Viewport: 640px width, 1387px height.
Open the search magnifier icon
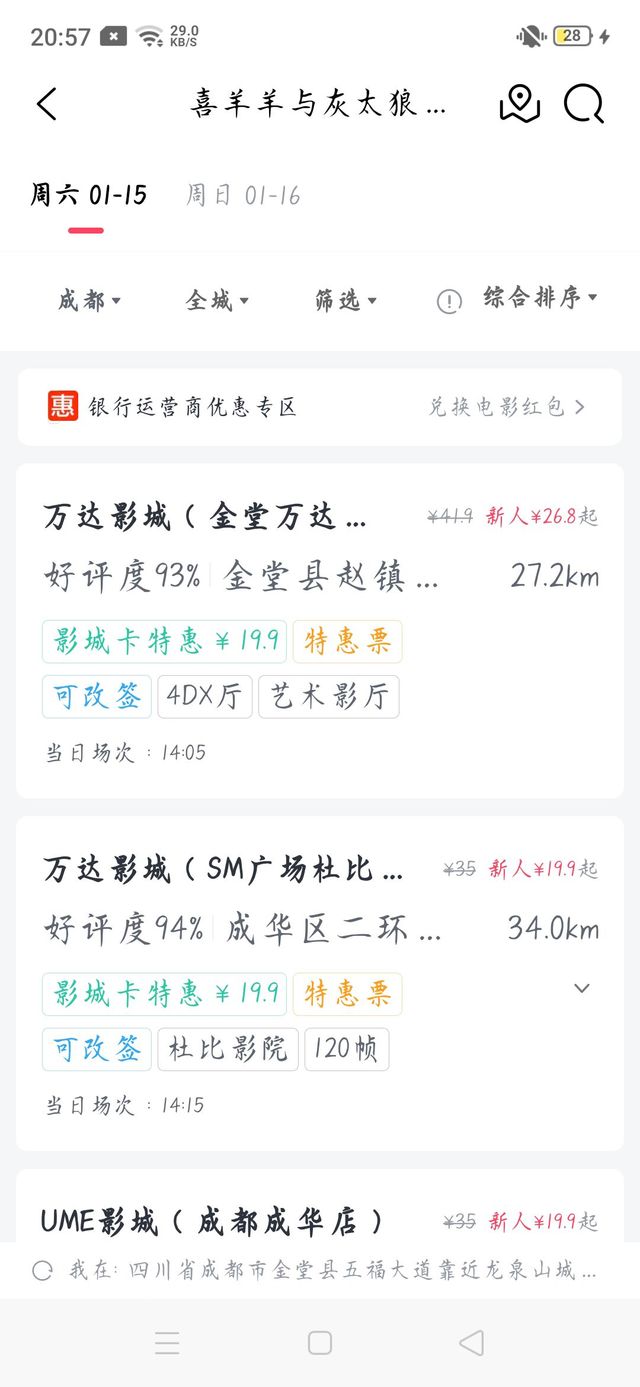click(x=585, y=103)
